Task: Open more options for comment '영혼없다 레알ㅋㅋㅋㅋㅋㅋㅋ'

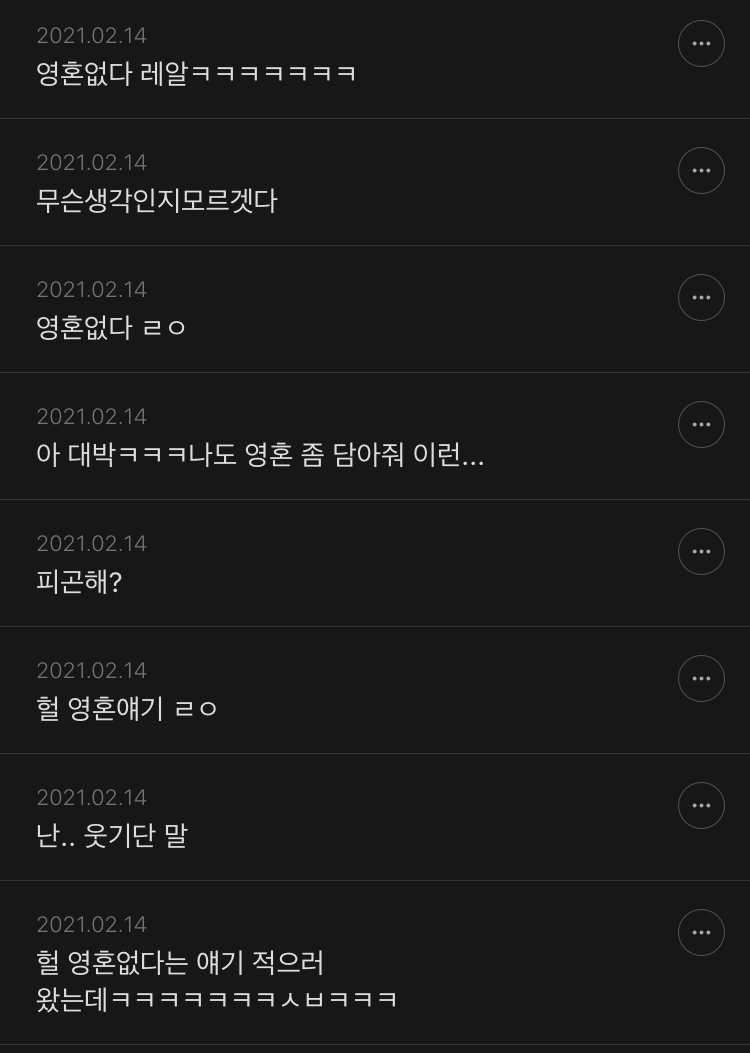Action: coord(701,44)
